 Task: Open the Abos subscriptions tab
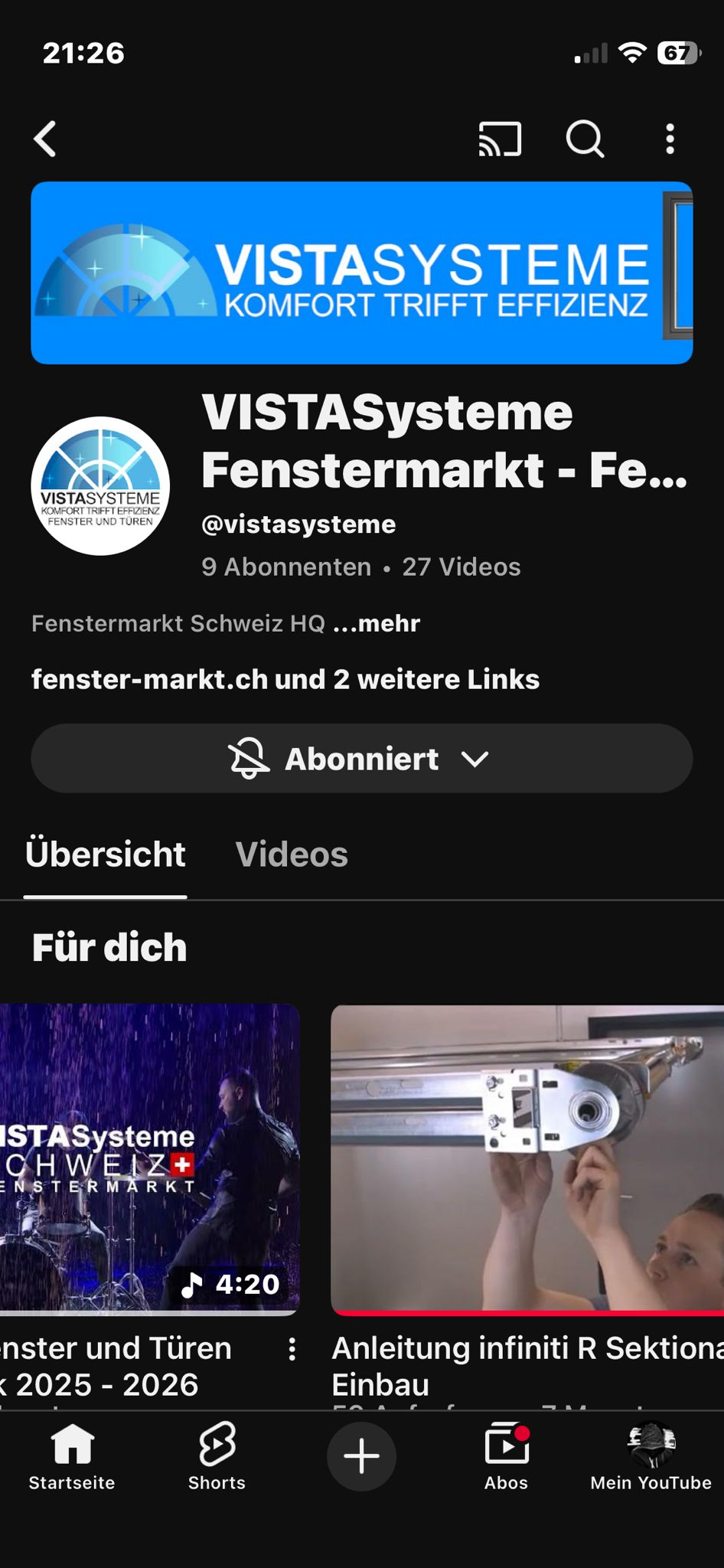[506, 1456]
